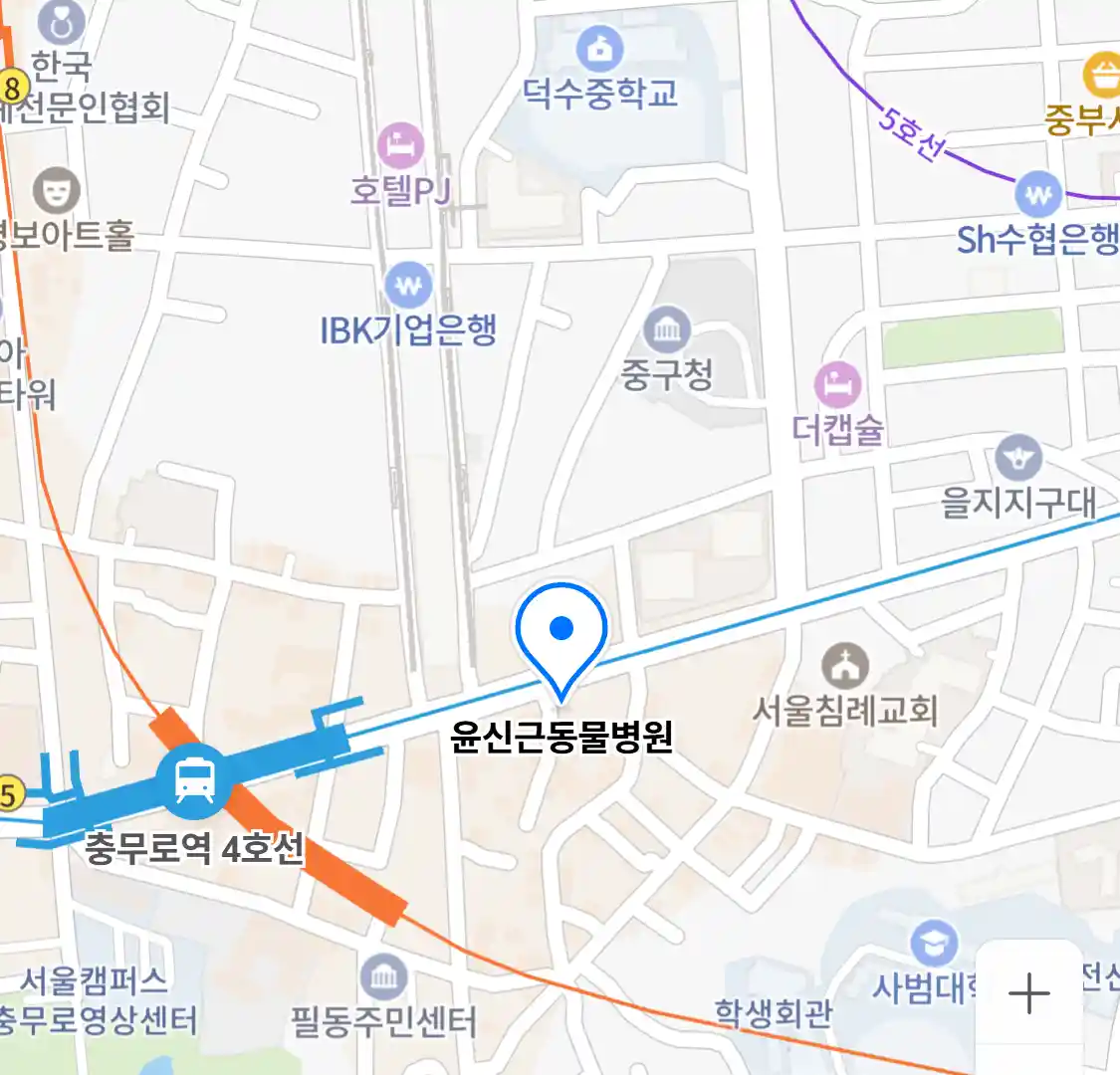1120x1075 pixels.
Task: Select the 중구청 map marker
Action: [x=666, y=329]
